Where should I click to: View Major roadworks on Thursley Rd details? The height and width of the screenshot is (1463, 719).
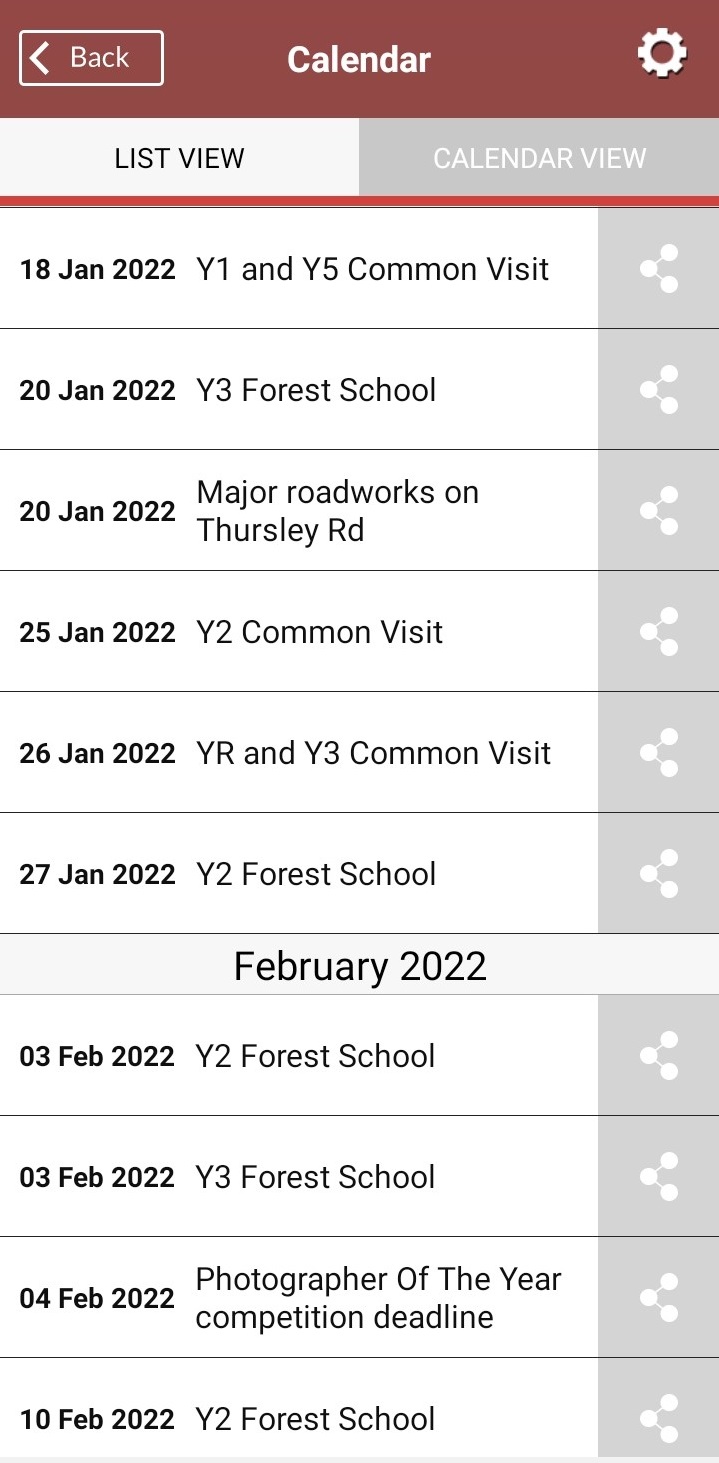(x=299, y=511)
